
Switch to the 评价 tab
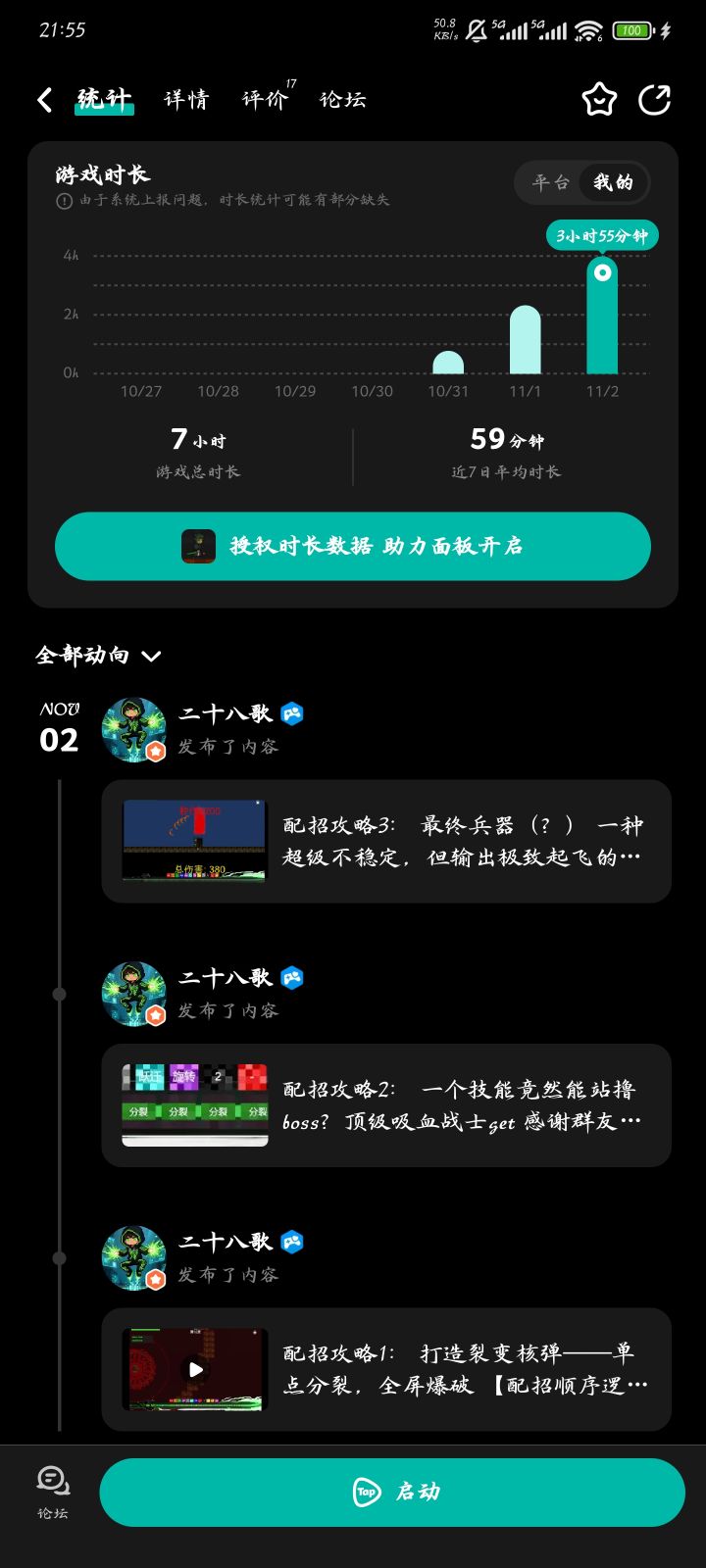[x=261, y=99]
